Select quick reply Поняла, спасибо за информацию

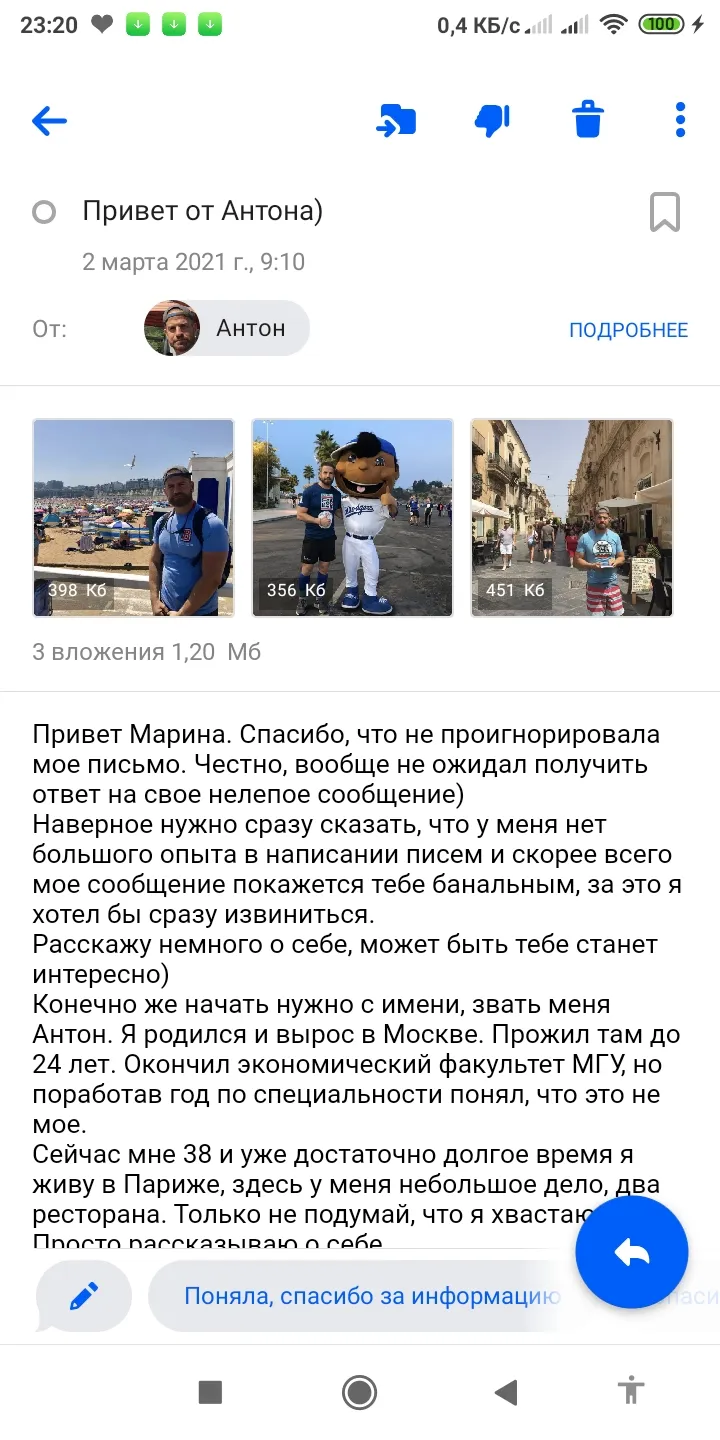click(x=371, y=1296)
